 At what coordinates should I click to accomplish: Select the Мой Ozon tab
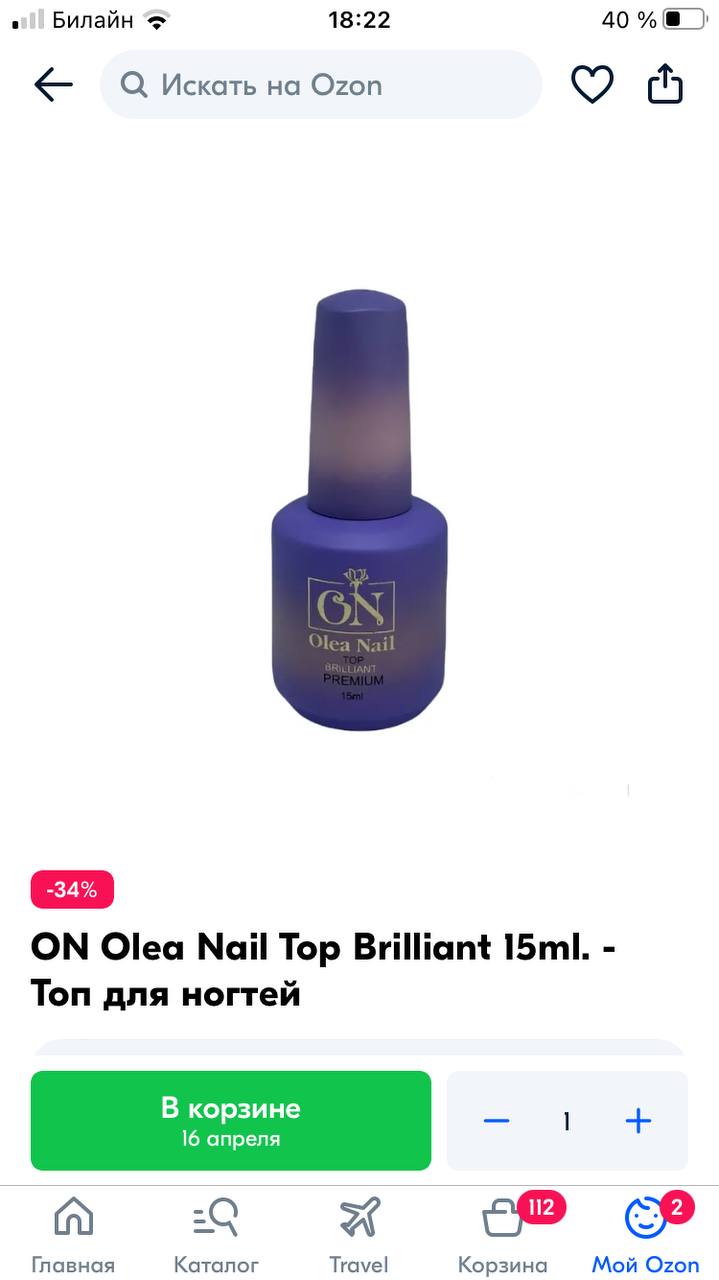[x=646, y=1235]
